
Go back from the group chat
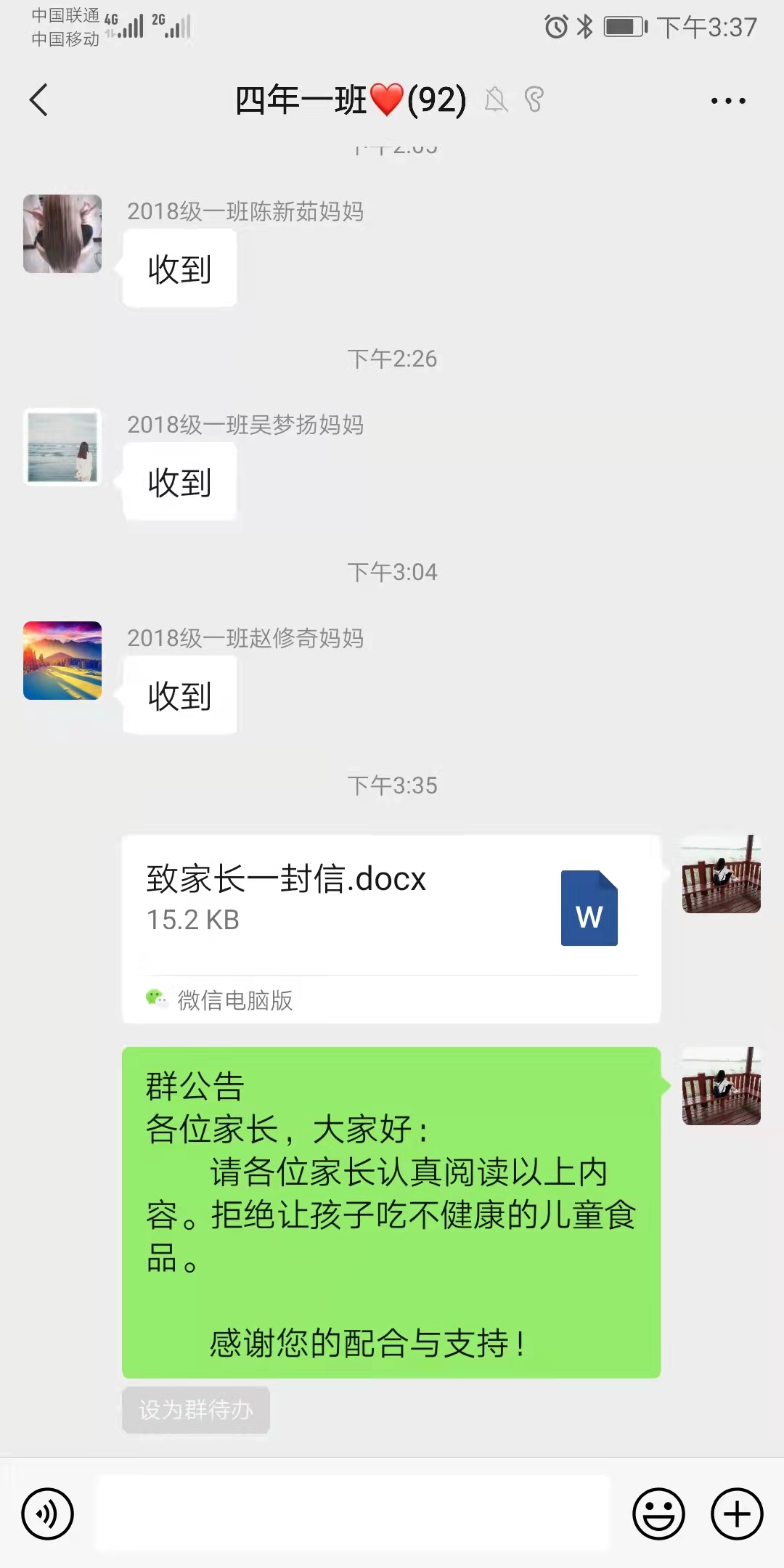click(39, 100)
